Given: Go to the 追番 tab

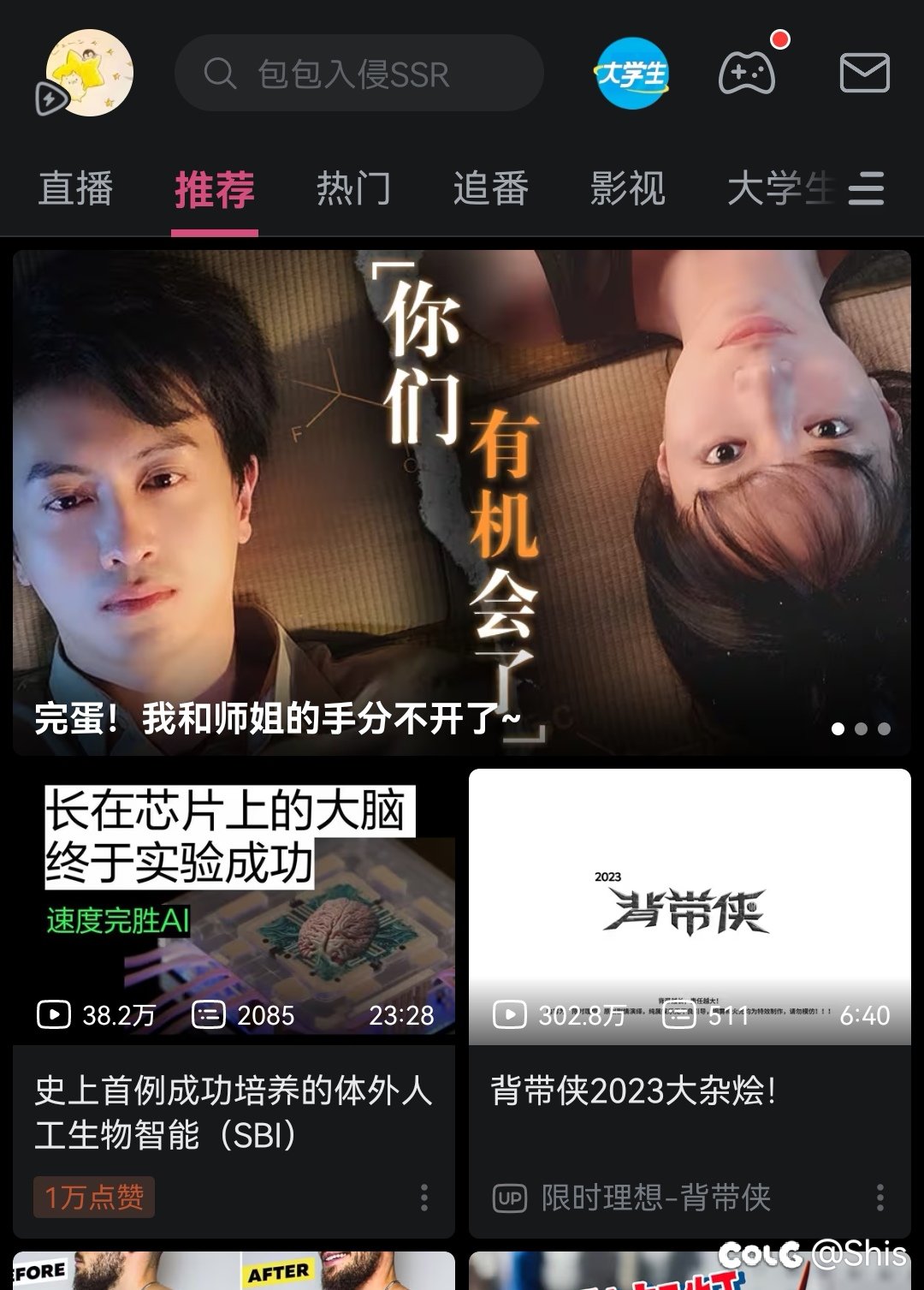Looking at the screenshot, I should (491, 188).
